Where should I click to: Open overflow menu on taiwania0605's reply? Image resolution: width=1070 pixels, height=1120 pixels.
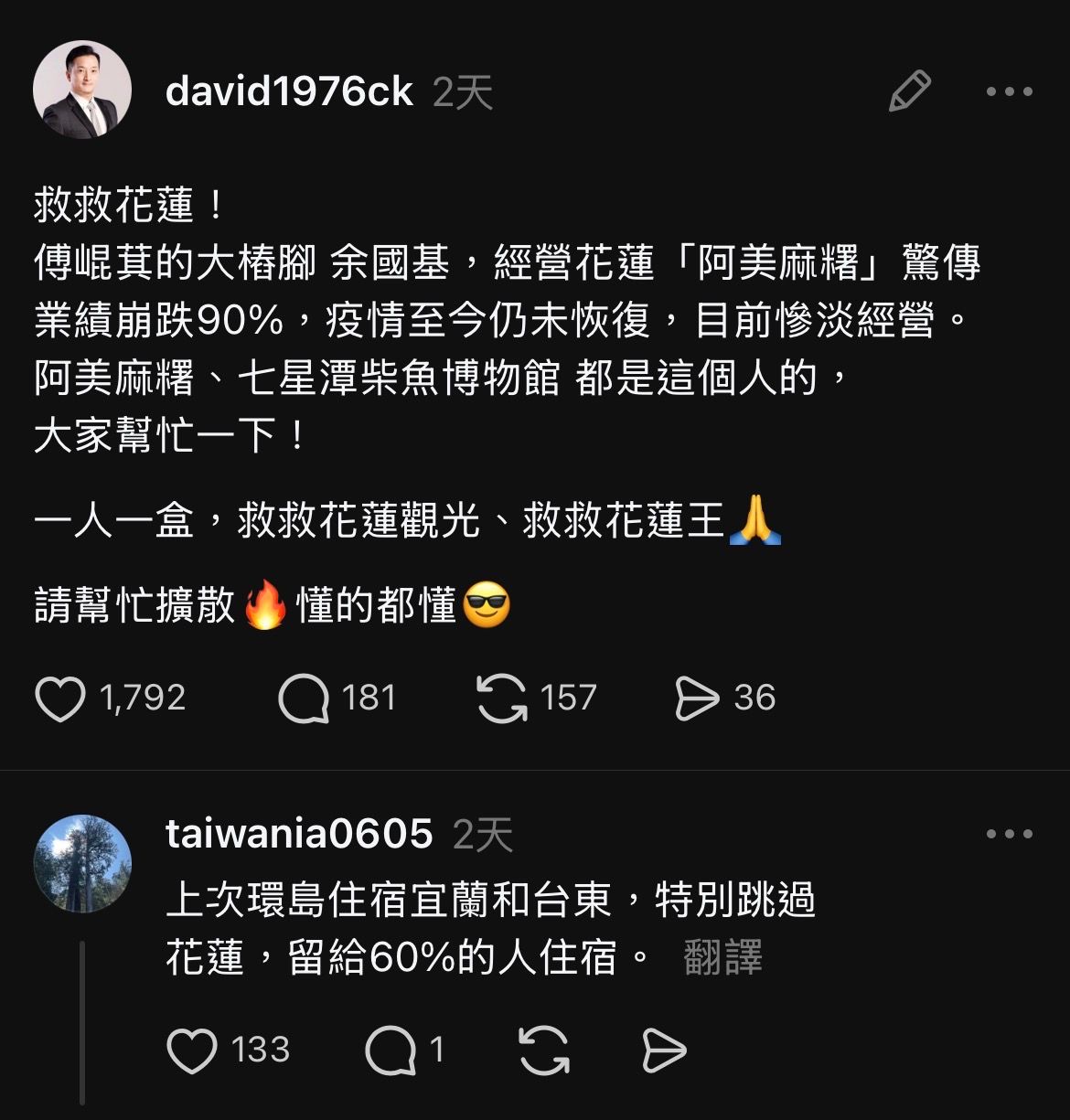(1009, 834)
